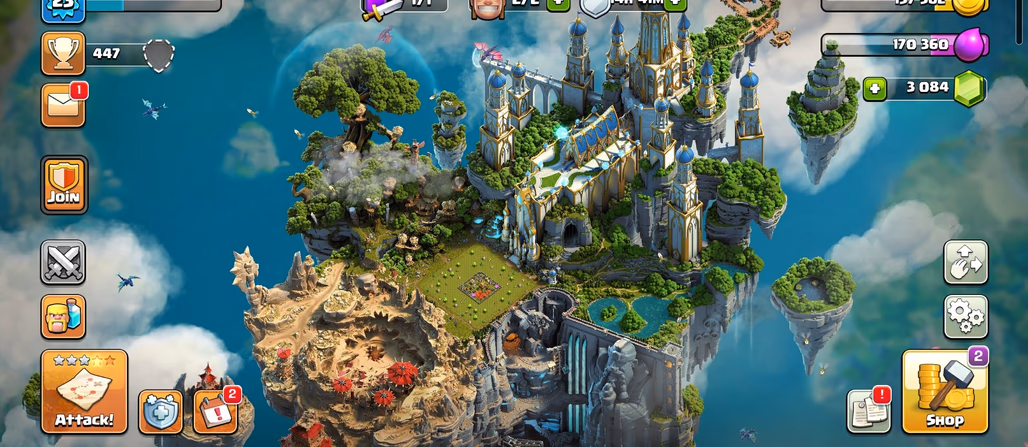Viewport: 1028px width, 447px height.
Task: Open game settings gears
Action: [x=965, y=316]
